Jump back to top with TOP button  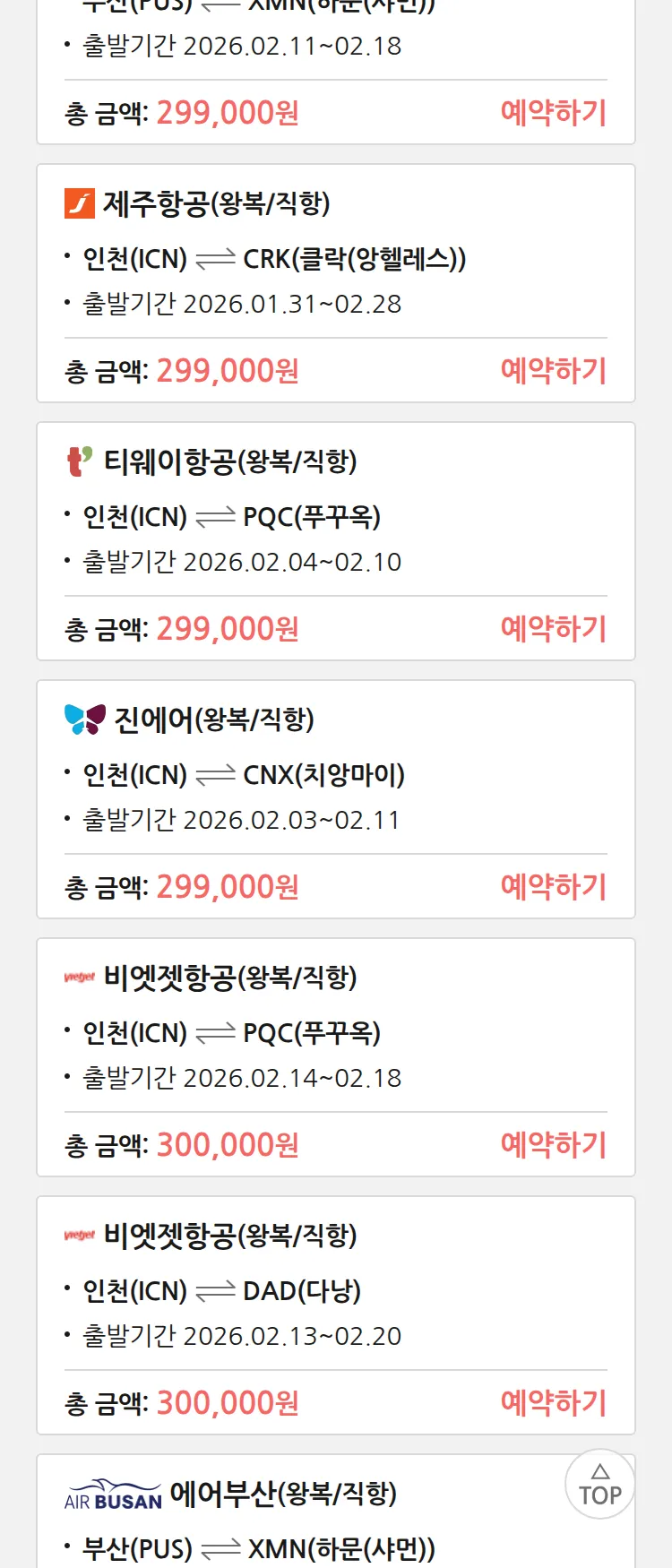point(599,1485)
